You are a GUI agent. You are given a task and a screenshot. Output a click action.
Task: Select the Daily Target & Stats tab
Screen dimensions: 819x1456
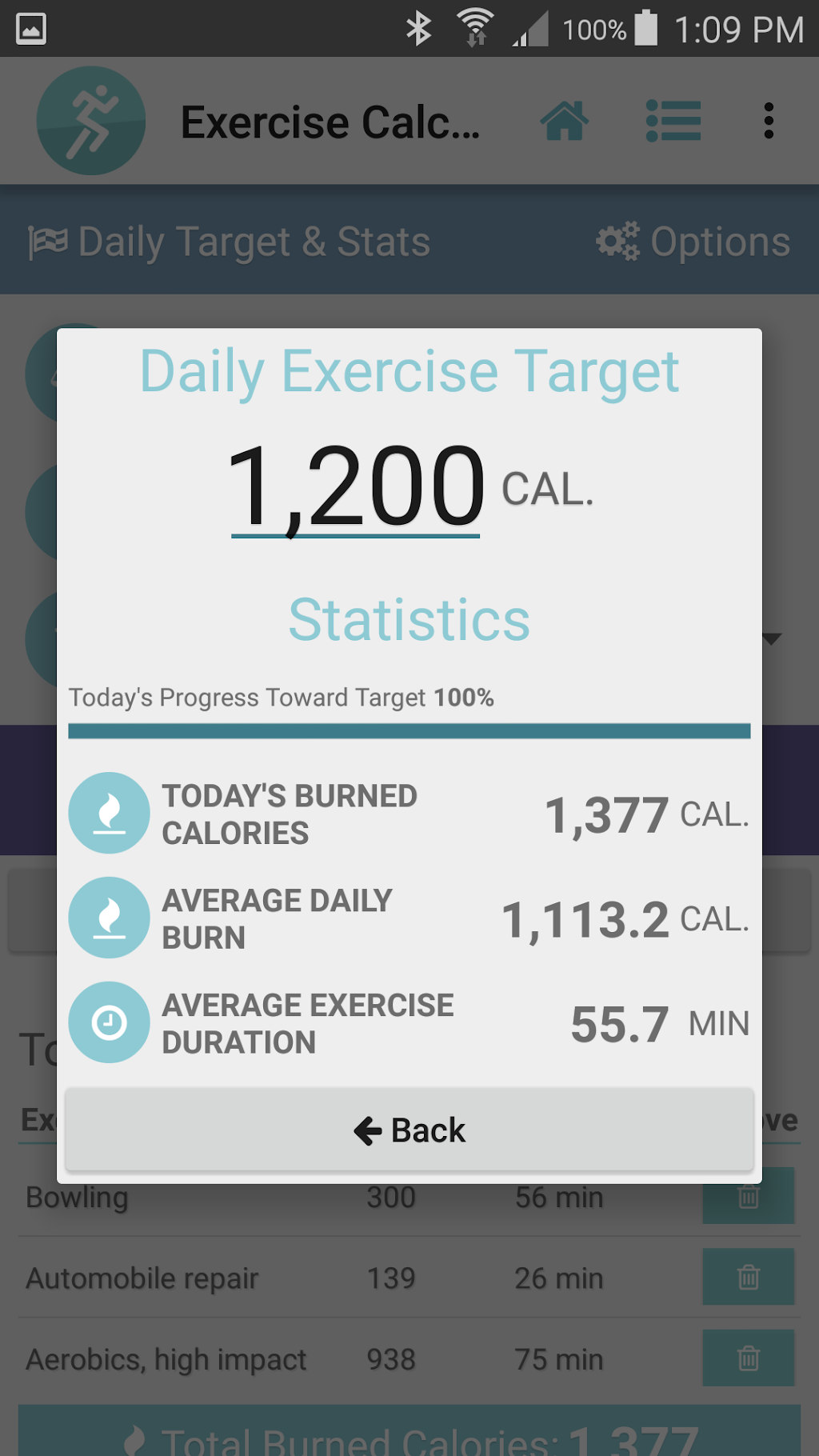tap(230, 242)
